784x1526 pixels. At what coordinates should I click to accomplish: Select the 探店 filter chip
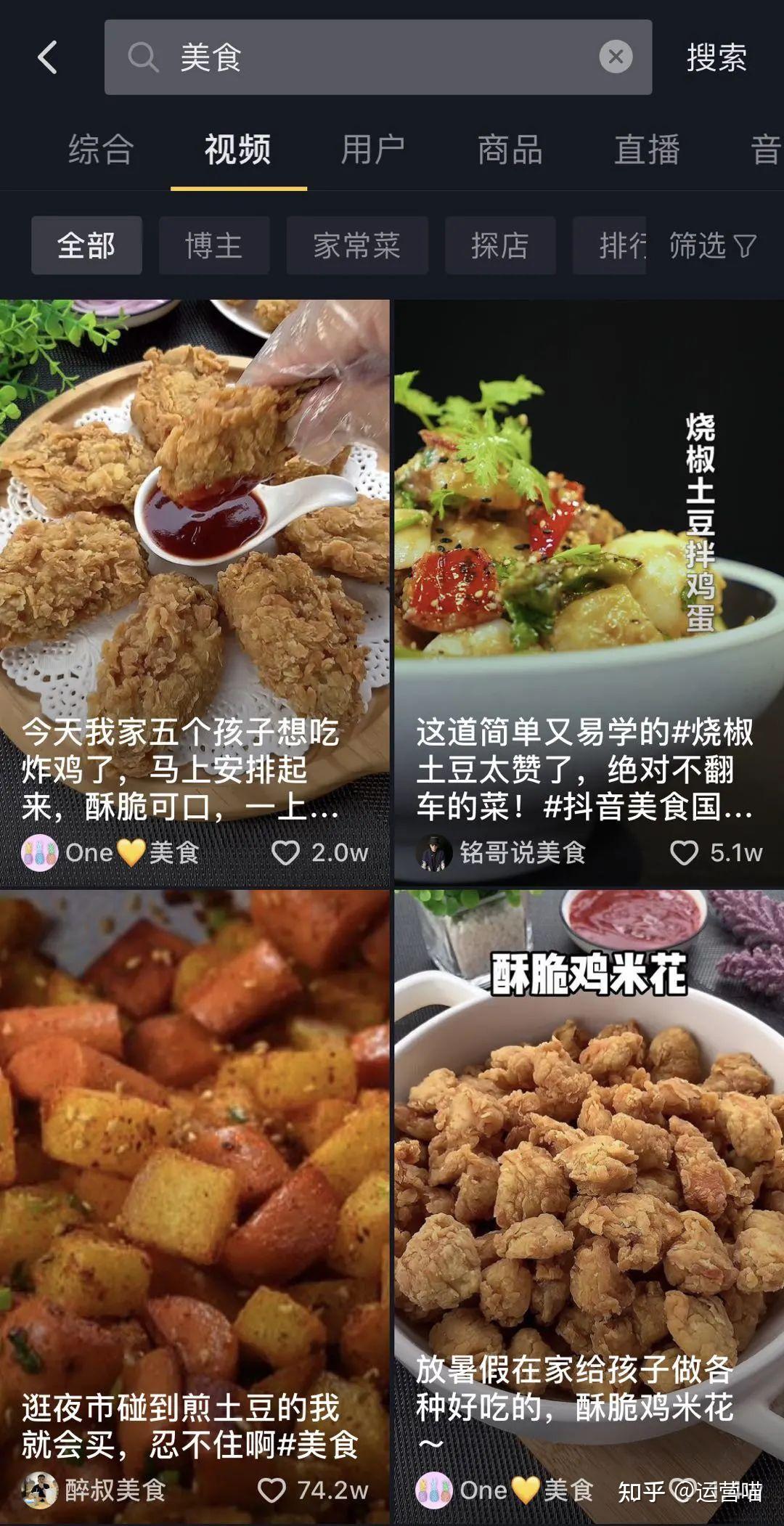tap(500, 245)
